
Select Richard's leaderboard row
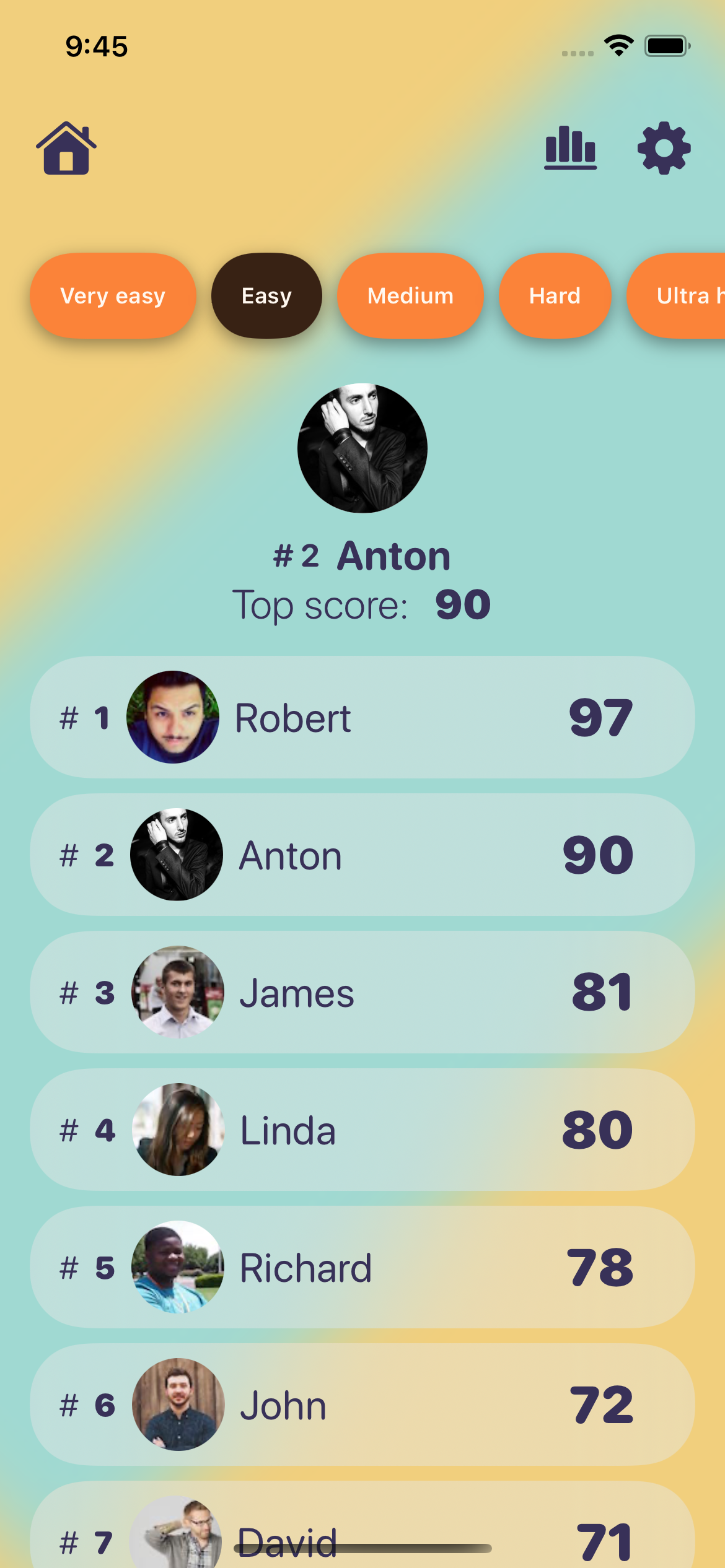pyautogui.click(x=362, y=1268)
